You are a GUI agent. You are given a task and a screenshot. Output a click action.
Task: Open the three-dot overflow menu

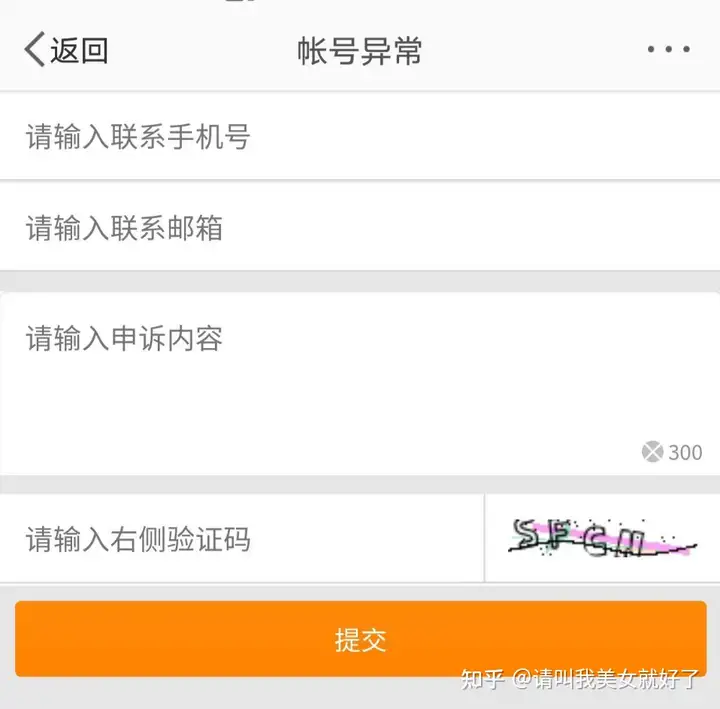click(668, 50)
